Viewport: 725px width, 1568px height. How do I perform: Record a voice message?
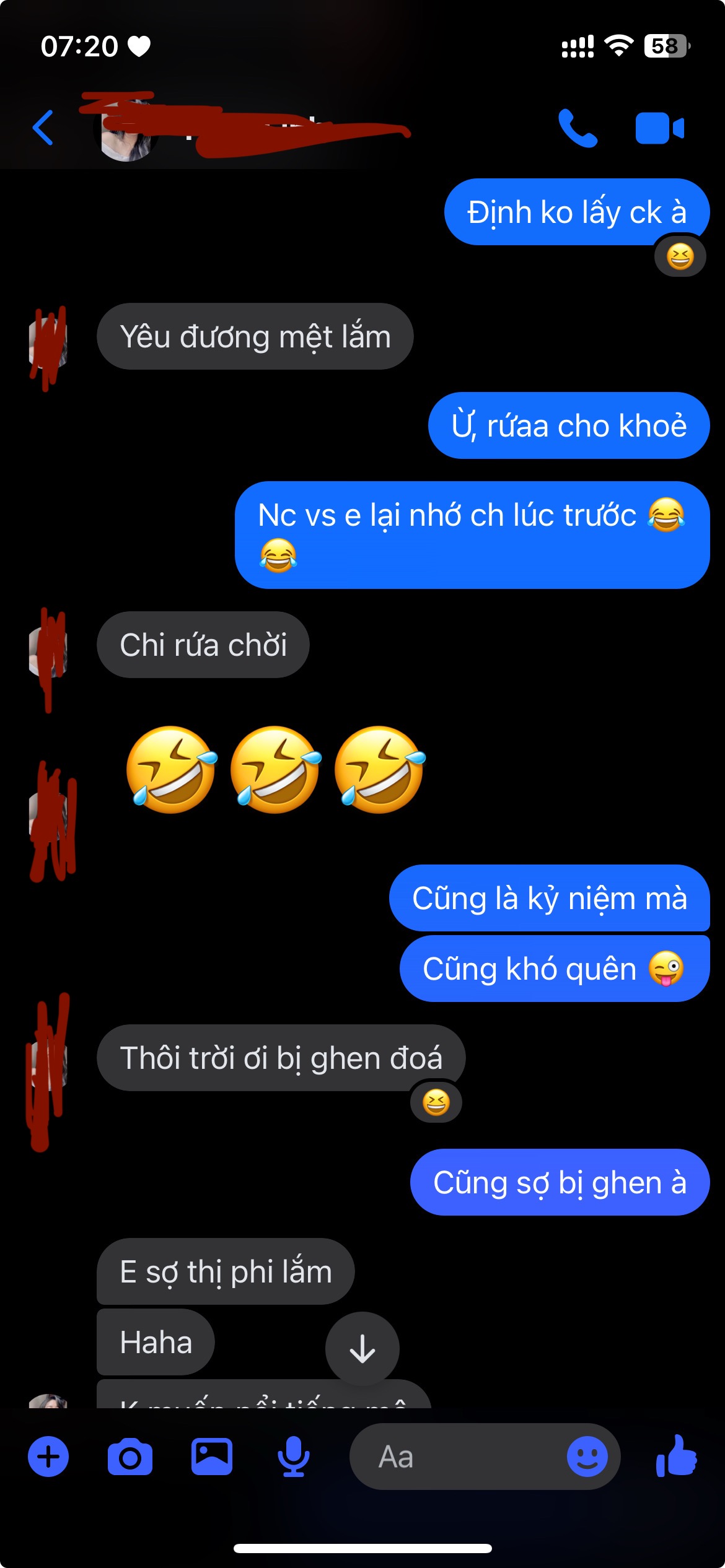(x=294, y=1457)
